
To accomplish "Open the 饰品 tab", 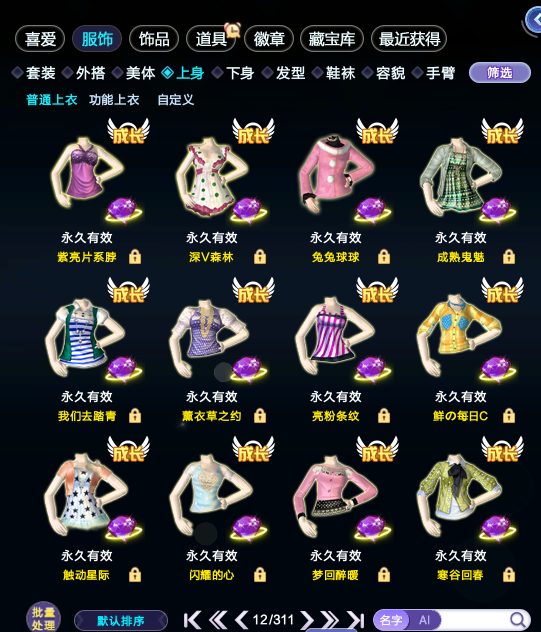I will coord(154,39).
